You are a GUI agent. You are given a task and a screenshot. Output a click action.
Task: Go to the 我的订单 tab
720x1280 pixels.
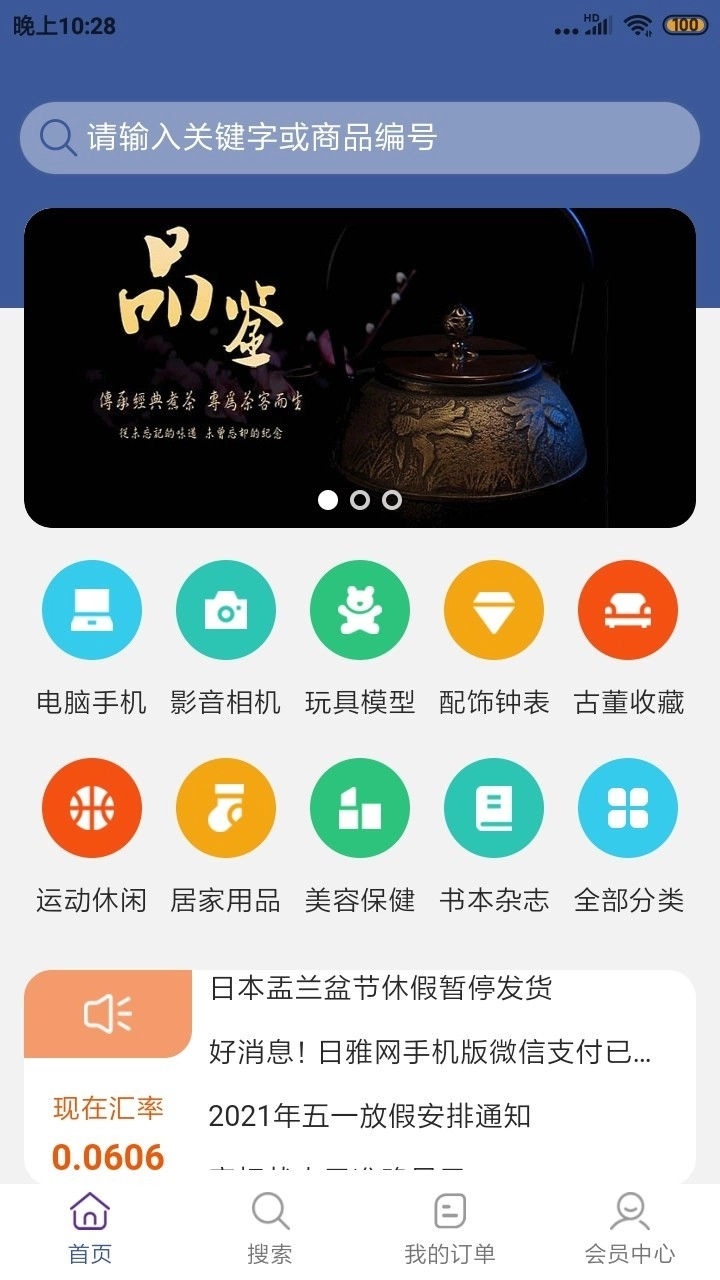(x=450, y=1228)
